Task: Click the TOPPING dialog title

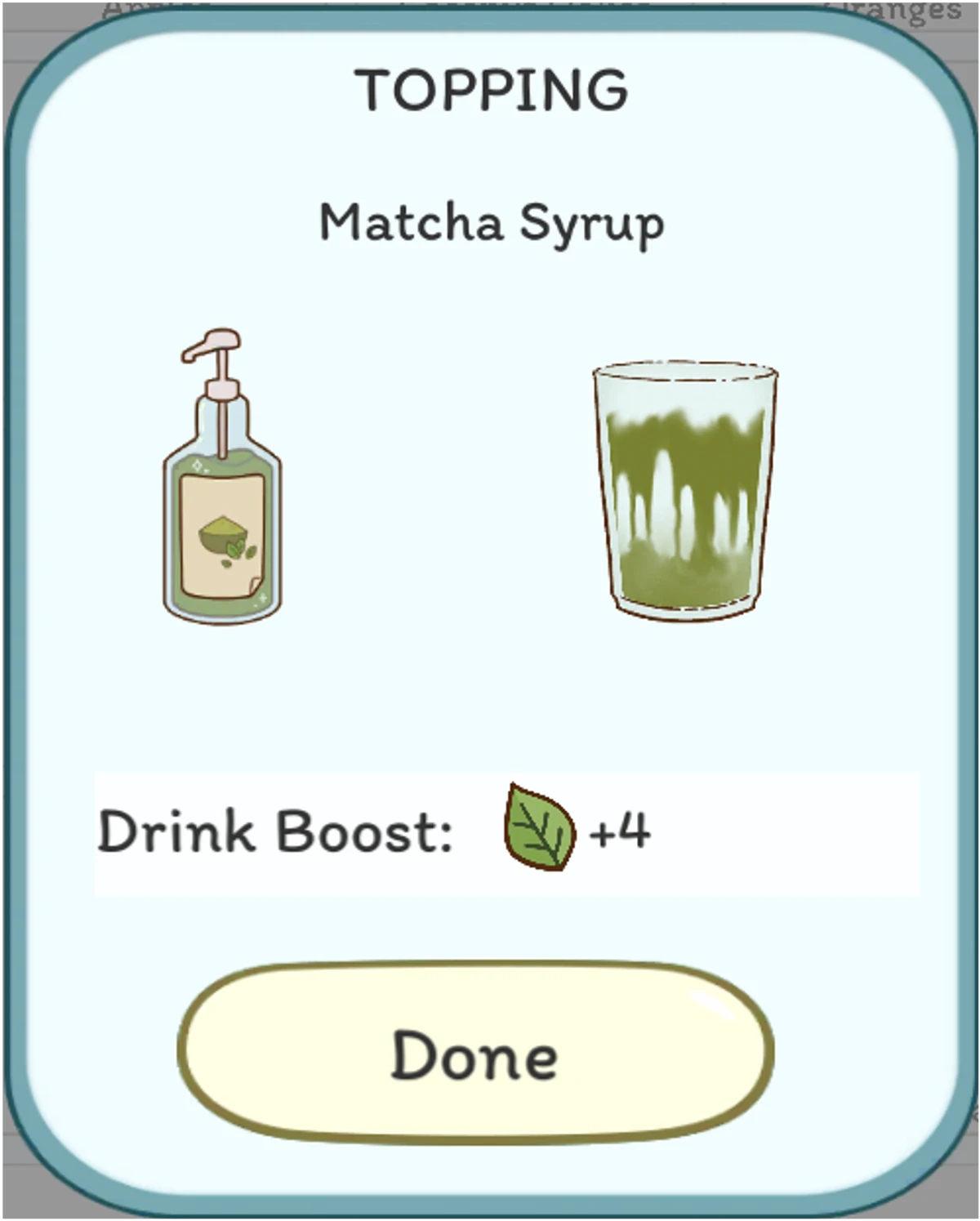Action: coord(492,87)
